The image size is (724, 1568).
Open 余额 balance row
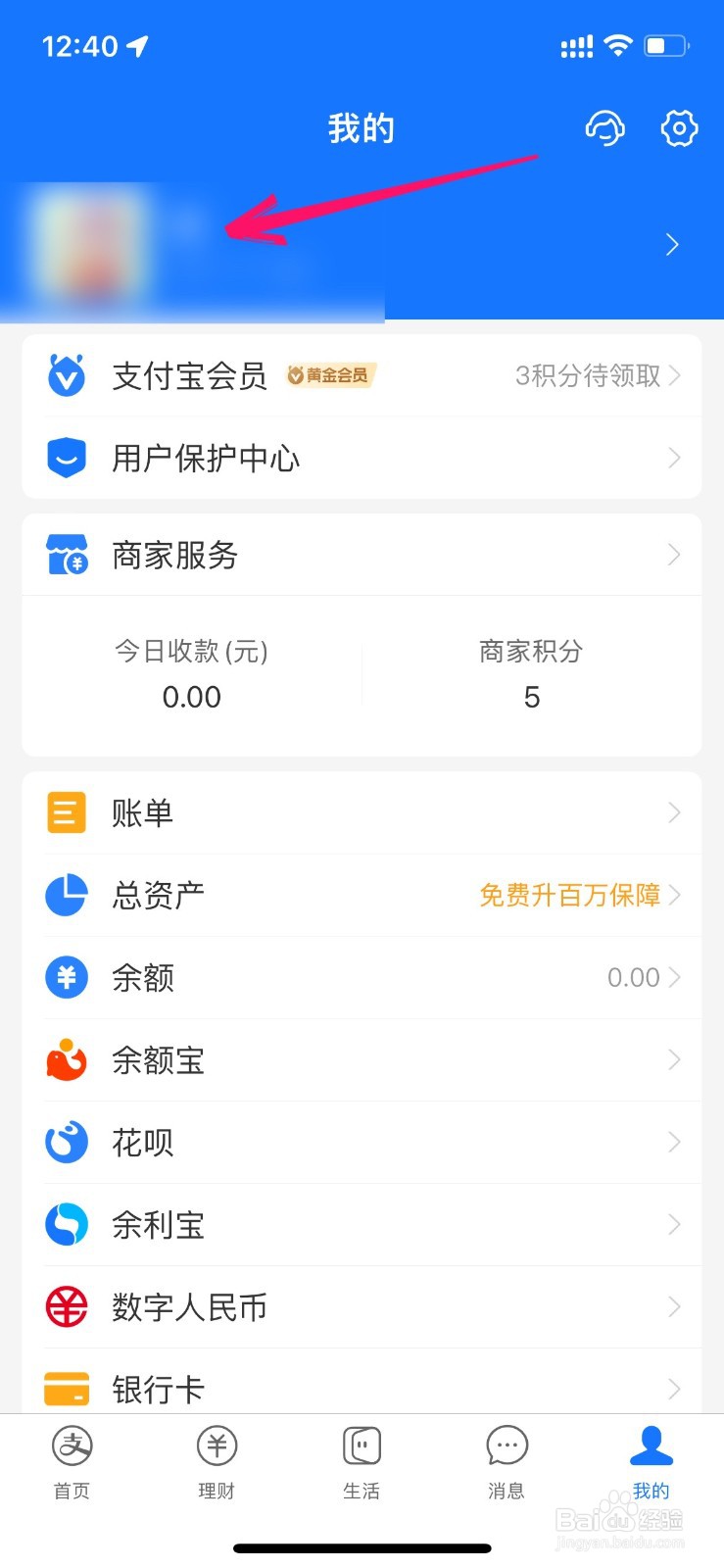click(x=362, y=977)
